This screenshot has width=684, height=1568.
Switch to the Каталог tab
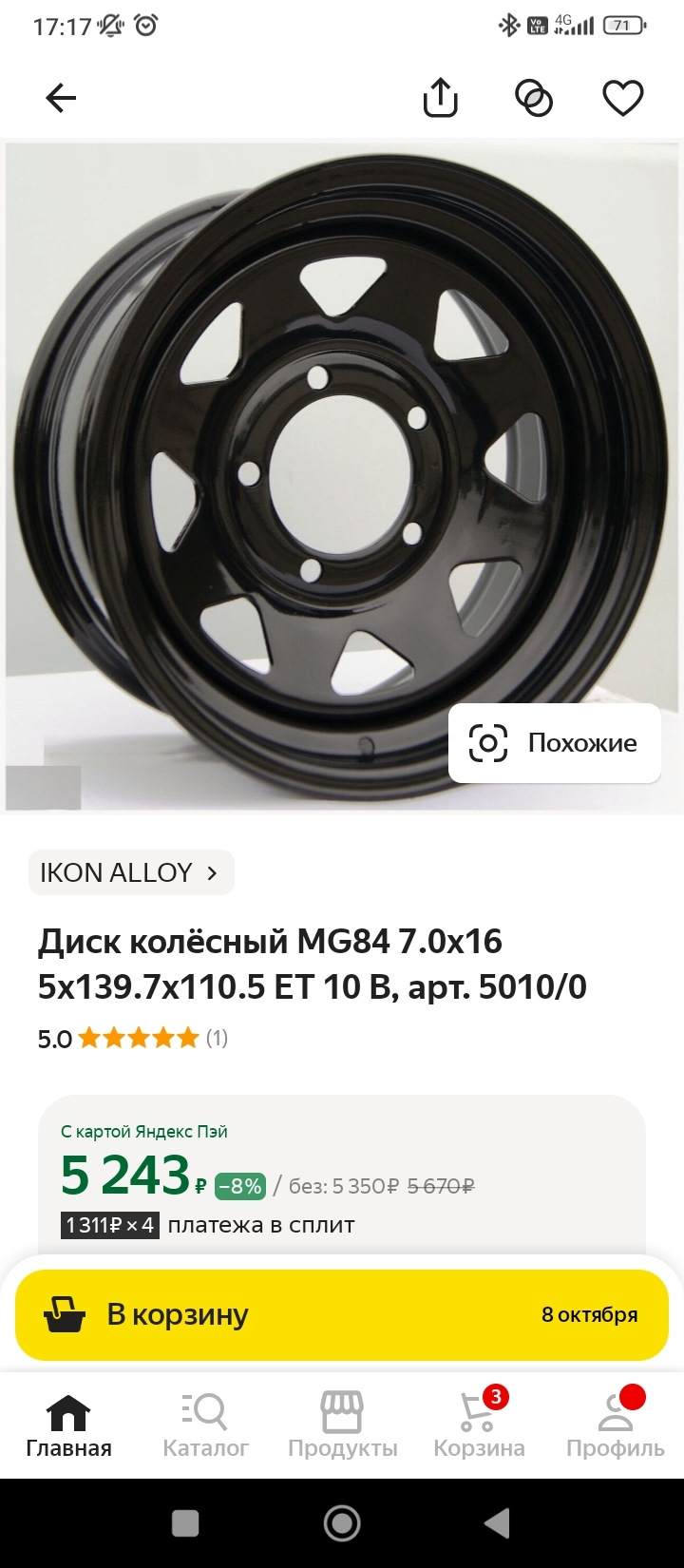pyautogui.click(x=205, y=1425)
